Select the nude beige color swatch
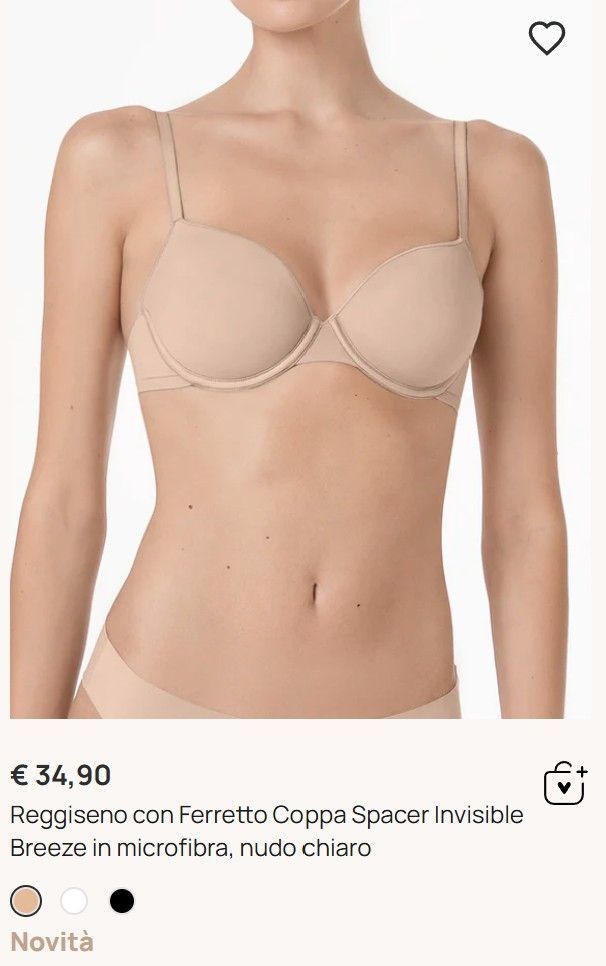 click(x=26, y=901)
